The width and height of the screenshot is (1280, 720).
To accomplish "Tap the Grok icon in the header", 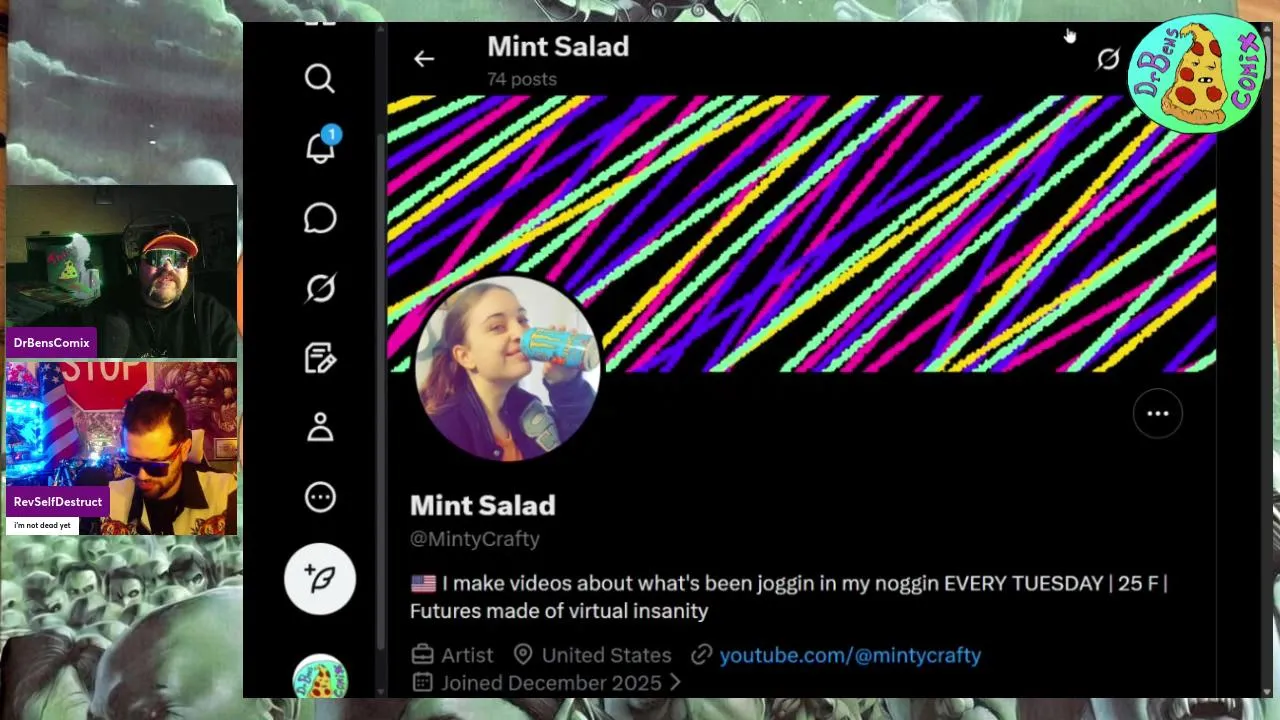I will tap(1107, 60).
